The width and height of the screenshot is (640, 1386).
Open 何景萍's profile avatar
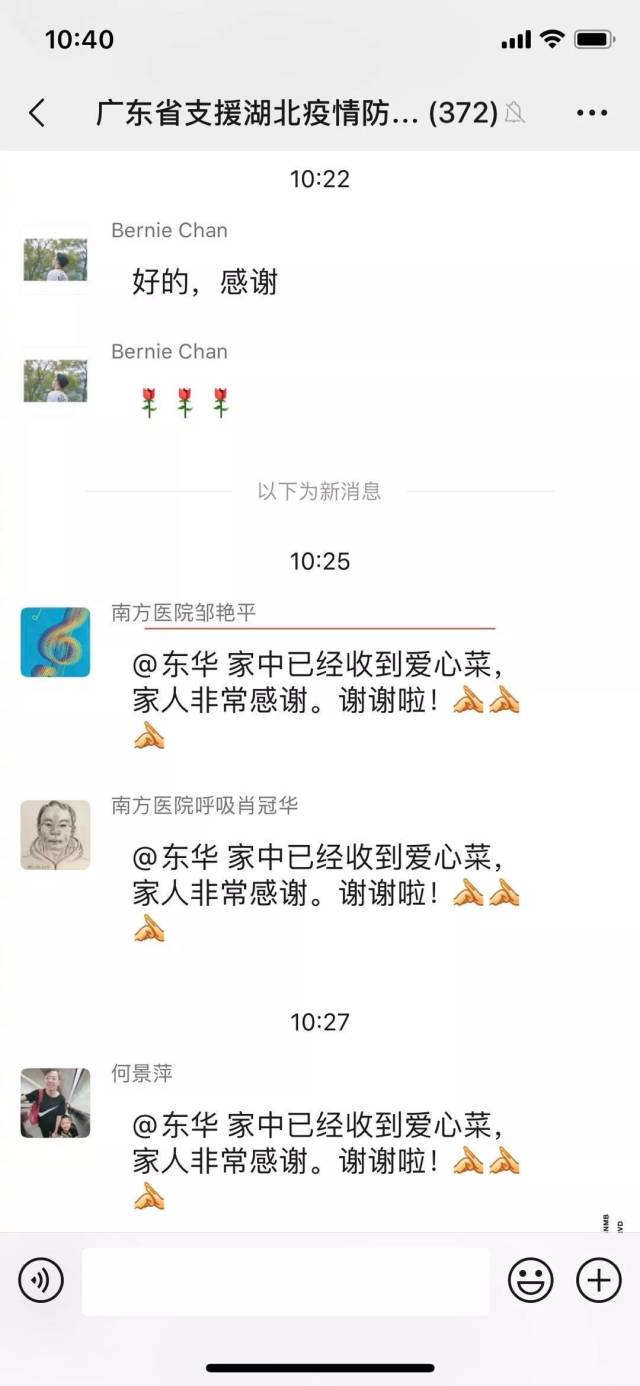click(55, 1103)
